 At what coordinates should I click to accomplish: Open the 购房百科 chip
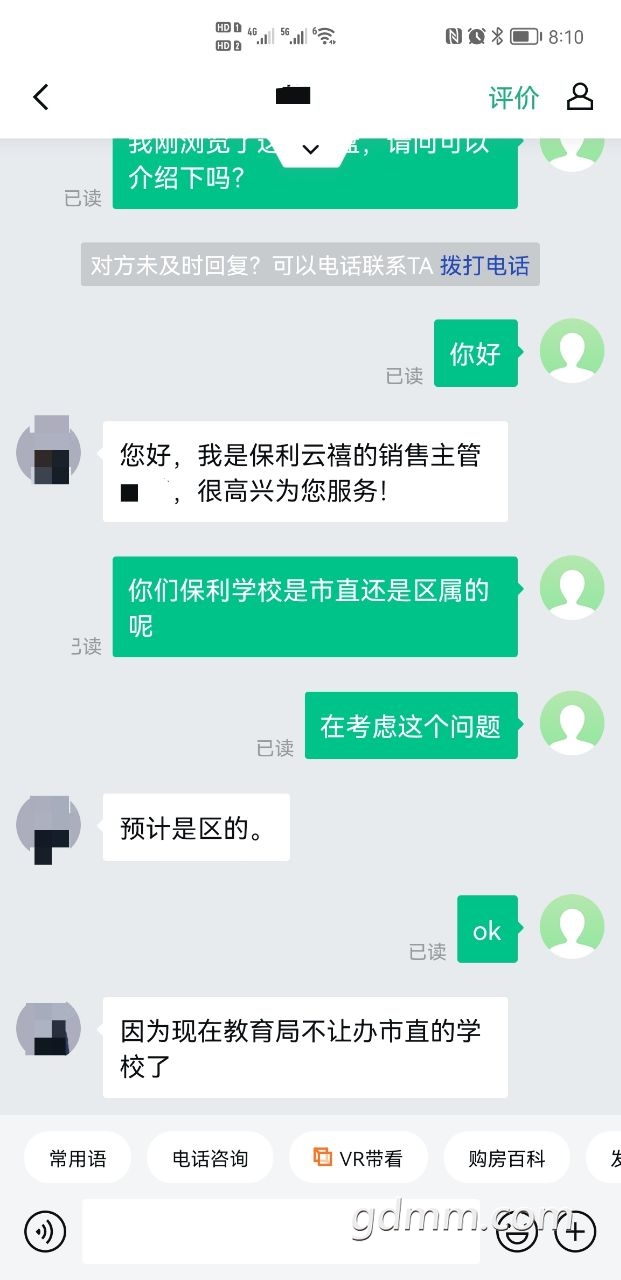pyautogui.click(x=506, y=1159)
